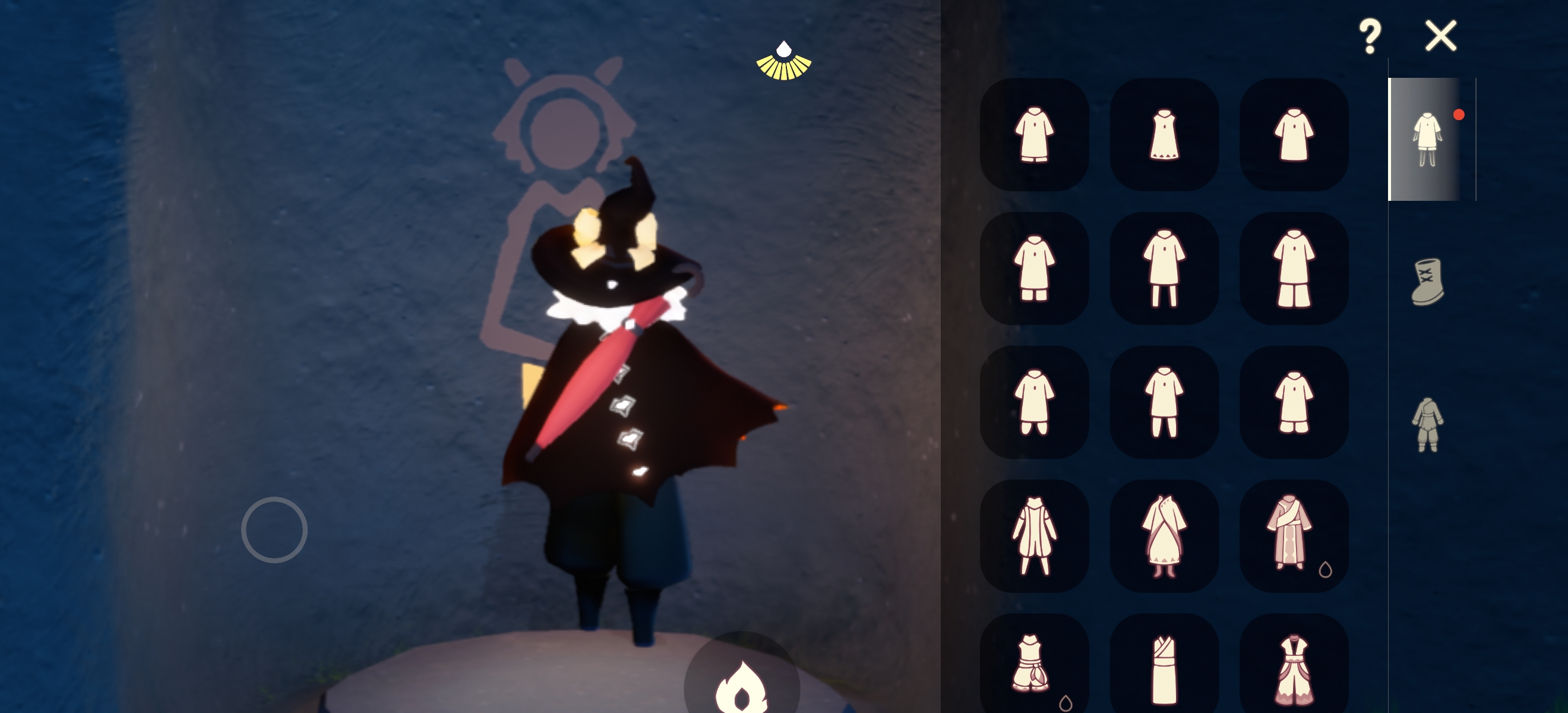Viewport: 1568px width, 713px height.
Task: Switch to the shoes category tab
Action: tap(1427, 281)
